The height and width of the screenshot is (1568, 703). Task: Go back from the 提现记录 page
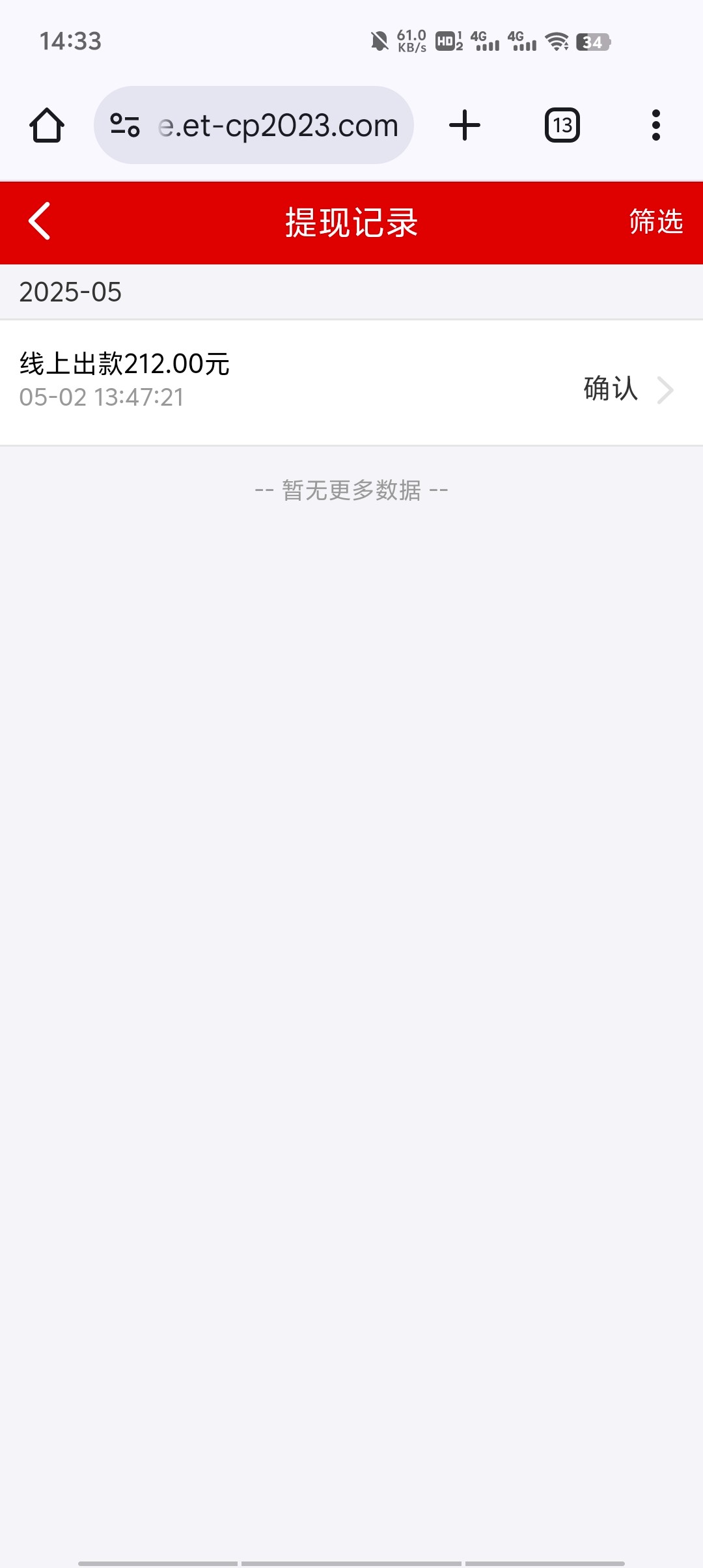coord(40,221)
